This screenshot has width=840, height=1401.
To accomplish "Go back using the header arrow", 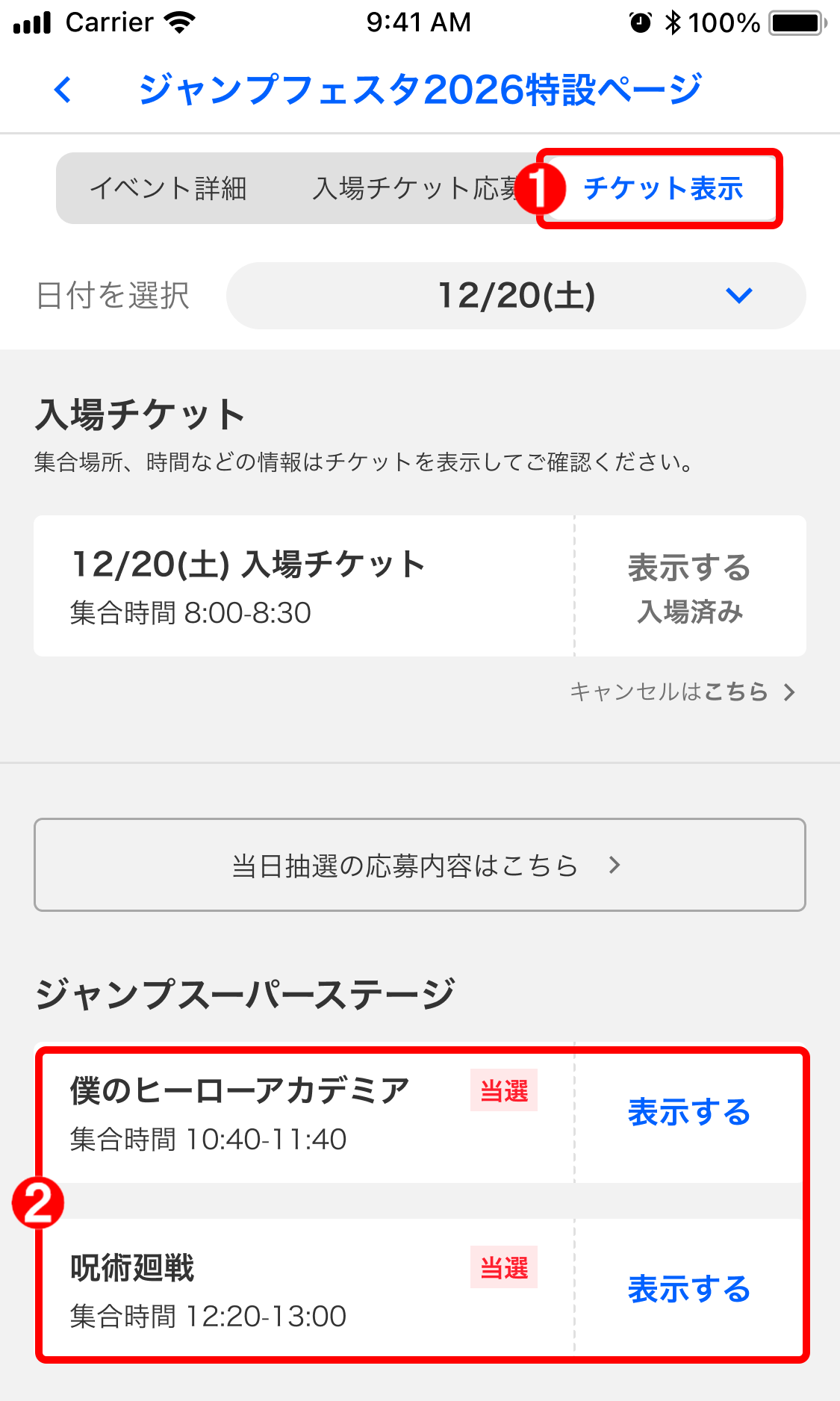I will tap(63, 90).
